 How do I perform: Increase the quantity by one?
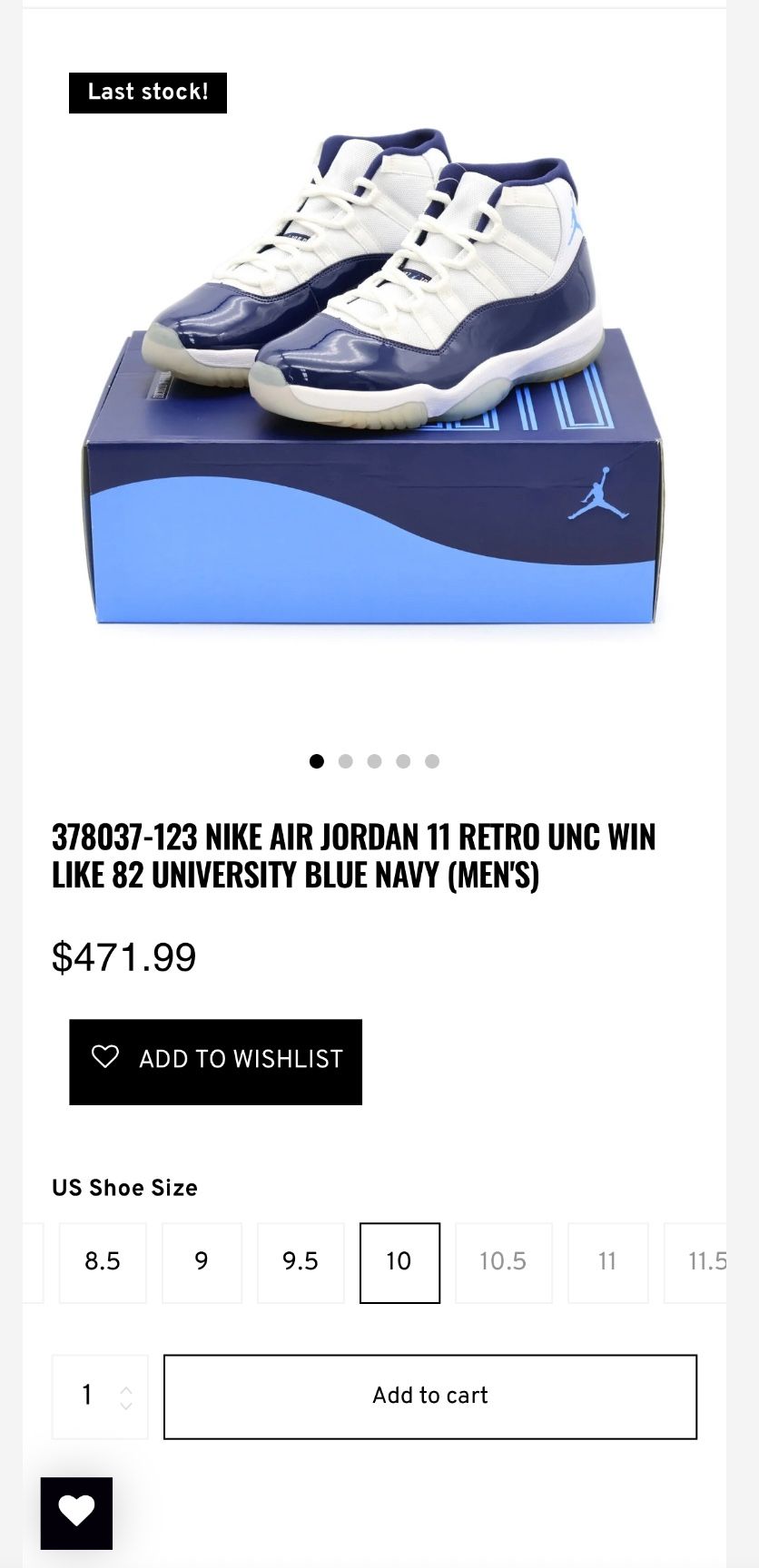[x=126, y=1388]
